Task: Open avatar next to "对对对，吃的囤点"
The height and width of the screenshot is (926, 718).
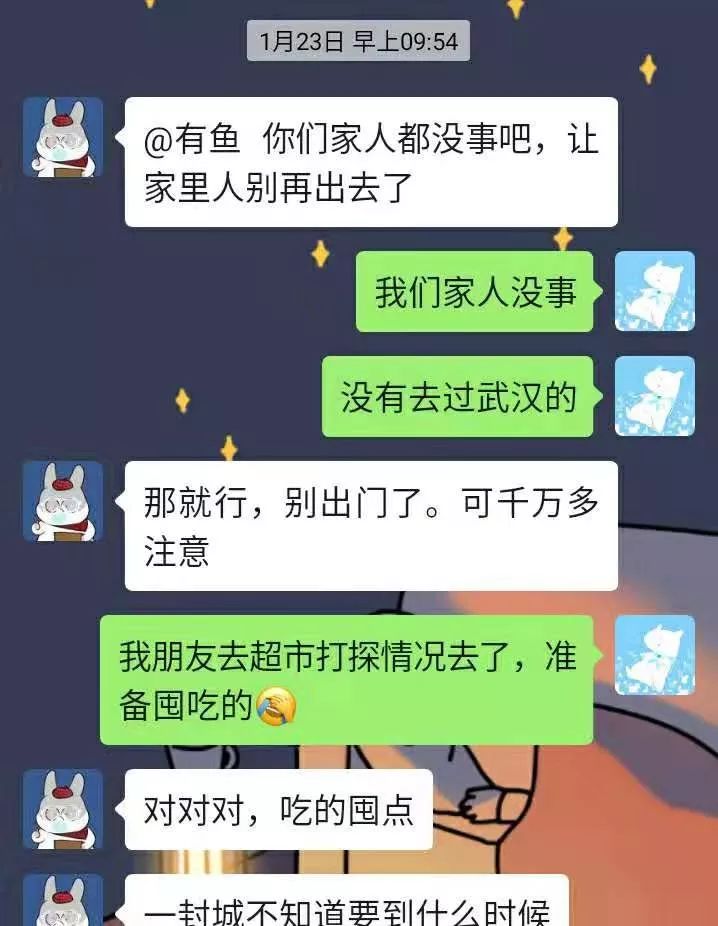Action: point(63,809)
